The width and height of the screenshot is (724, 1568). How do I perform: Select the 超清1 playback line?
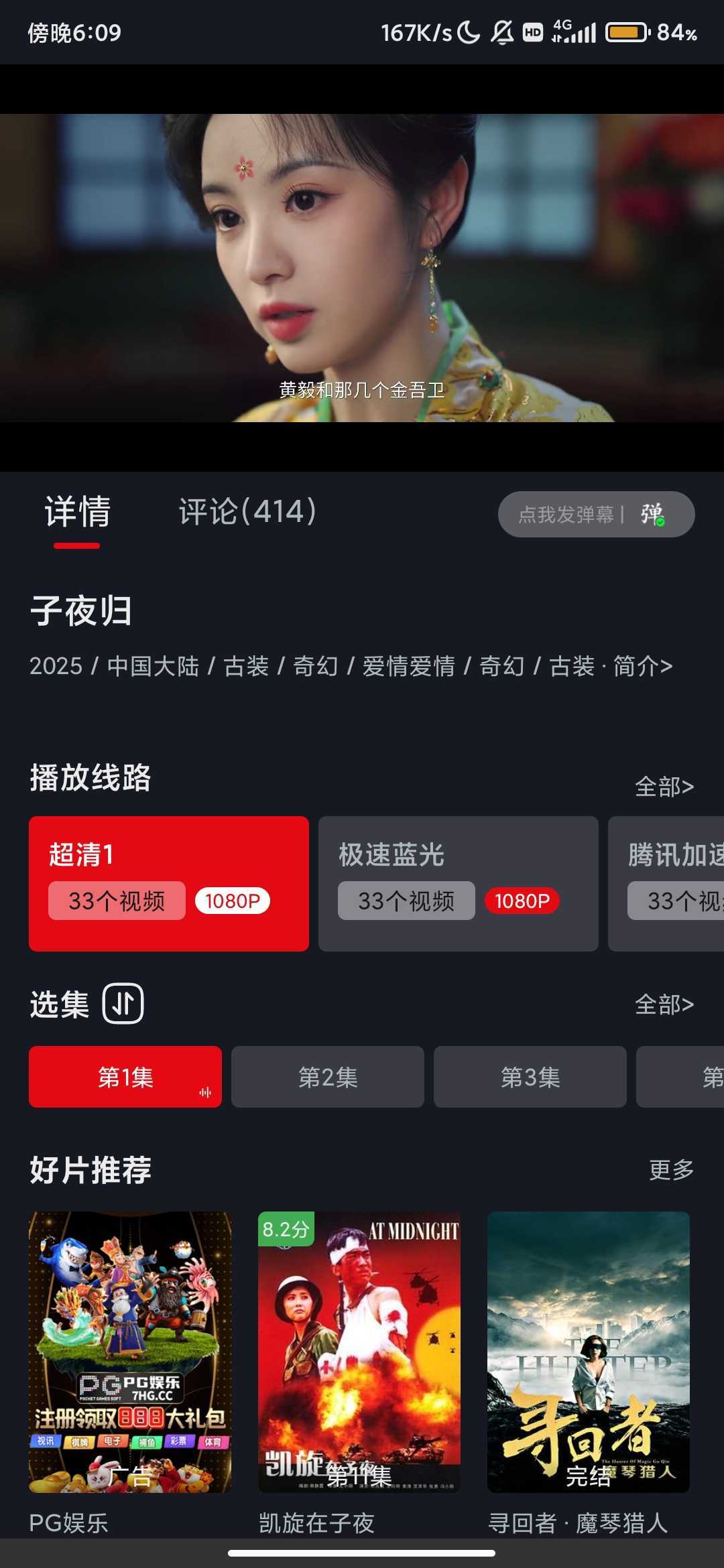pos(168,883)
